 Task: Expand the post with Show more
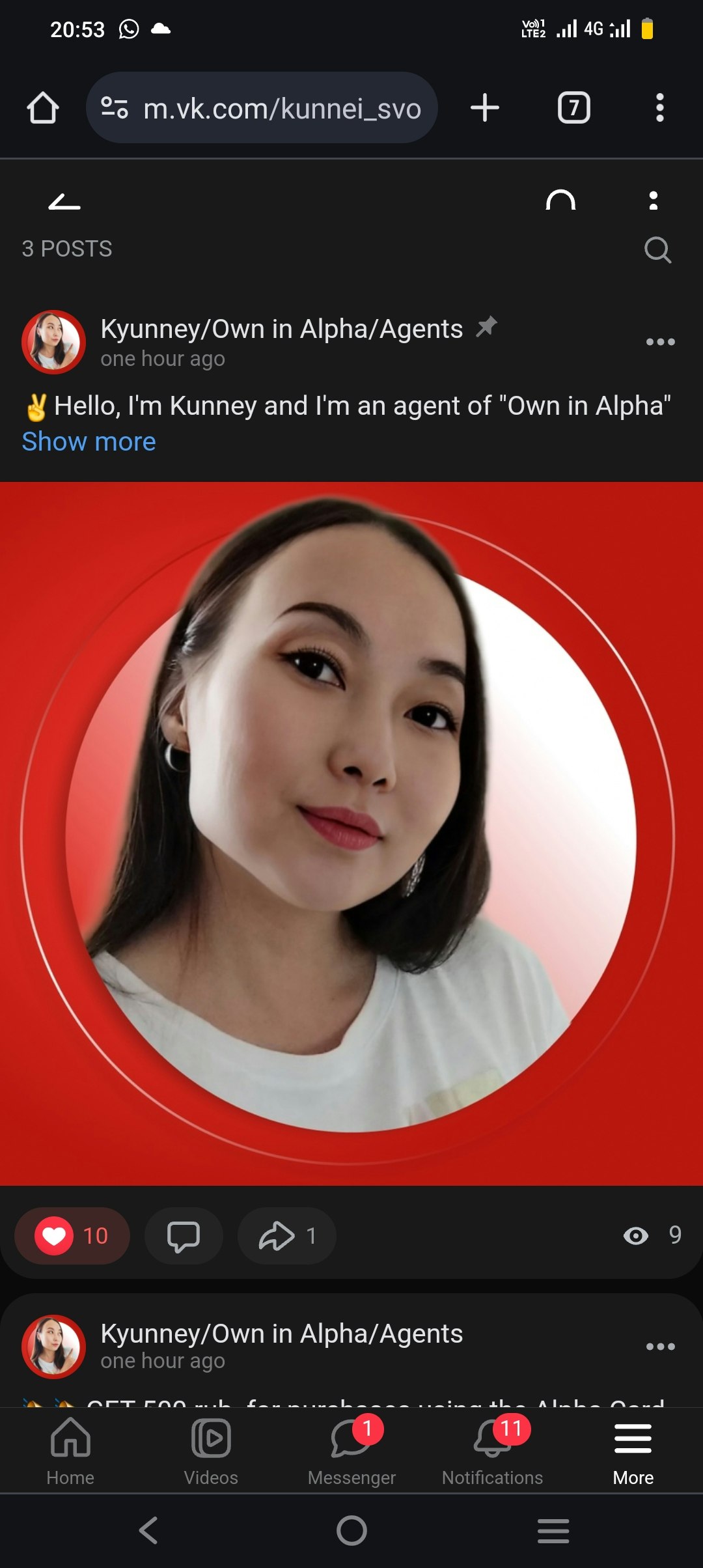(89, 442)
